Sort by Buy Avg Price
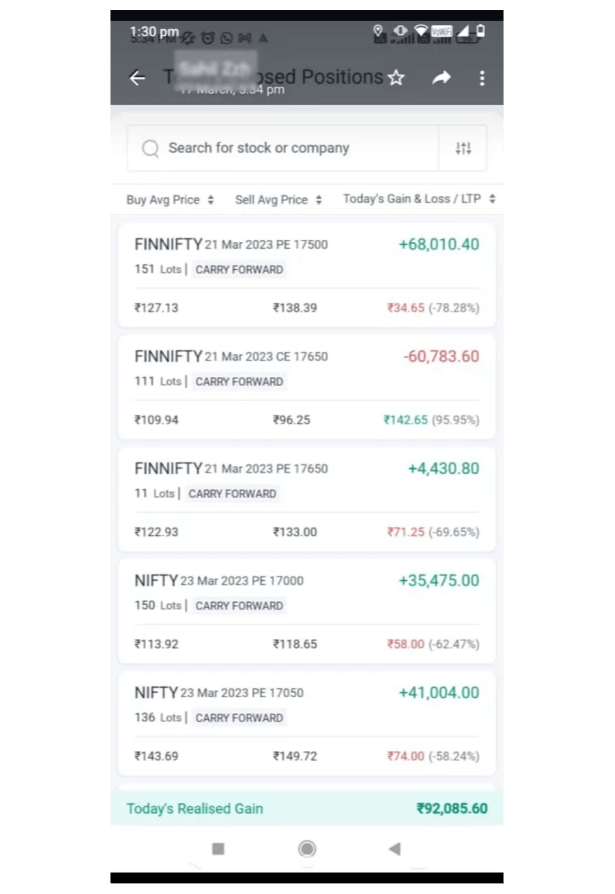The image size is (615, 894). 170,200
